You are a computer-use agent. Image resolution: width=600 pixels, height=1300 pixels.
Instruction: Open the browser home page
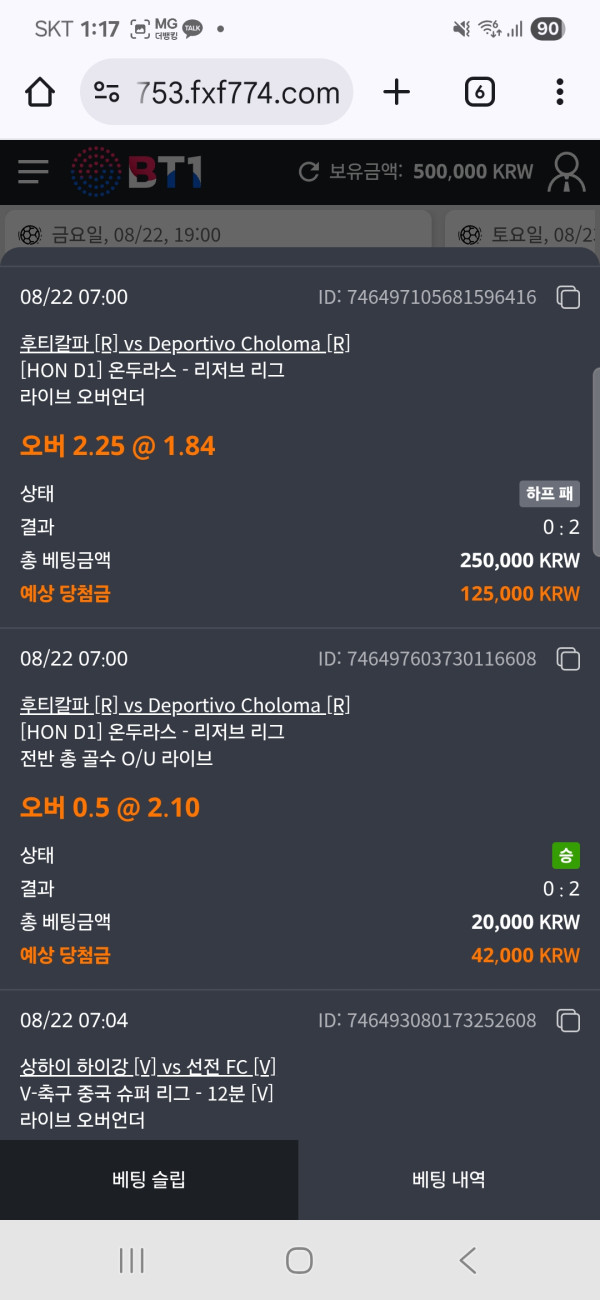point(40,93)
